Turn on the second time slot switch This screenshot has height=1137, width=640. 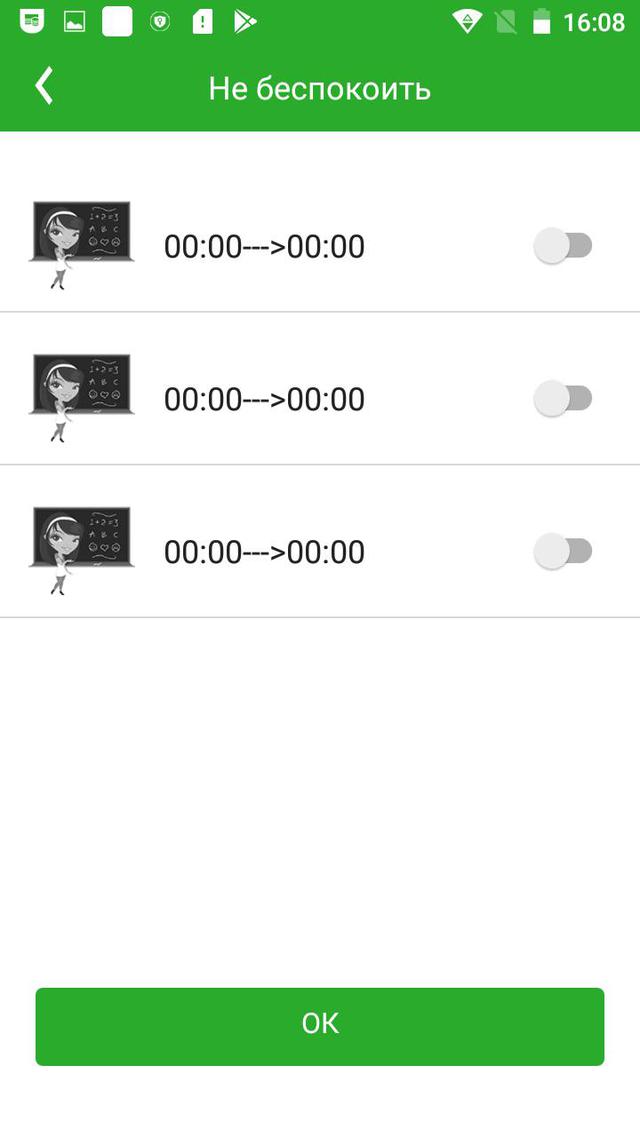click(563, 398)
